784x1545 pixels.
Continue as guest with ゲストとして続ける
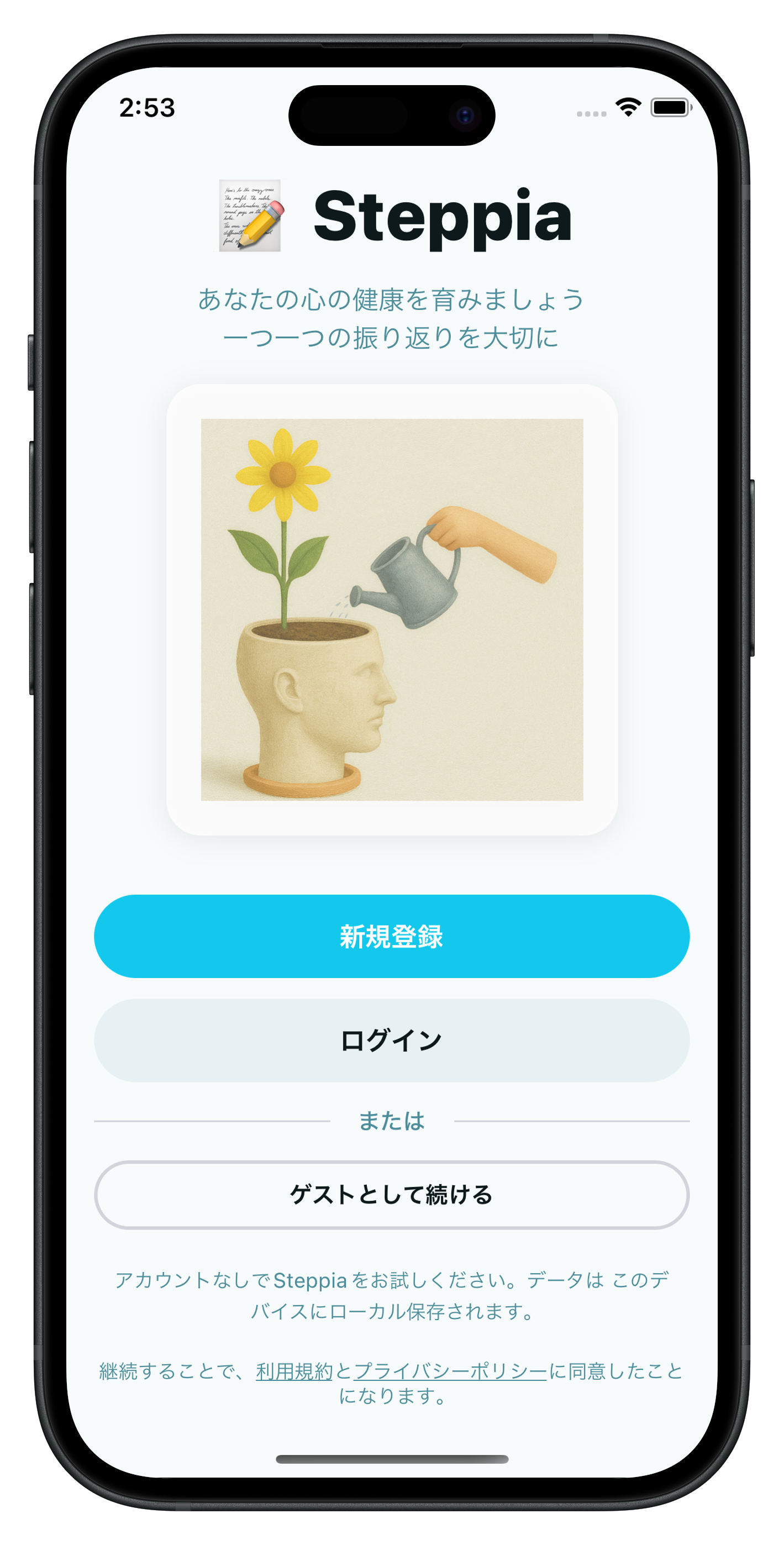(x=392, y=1195)
